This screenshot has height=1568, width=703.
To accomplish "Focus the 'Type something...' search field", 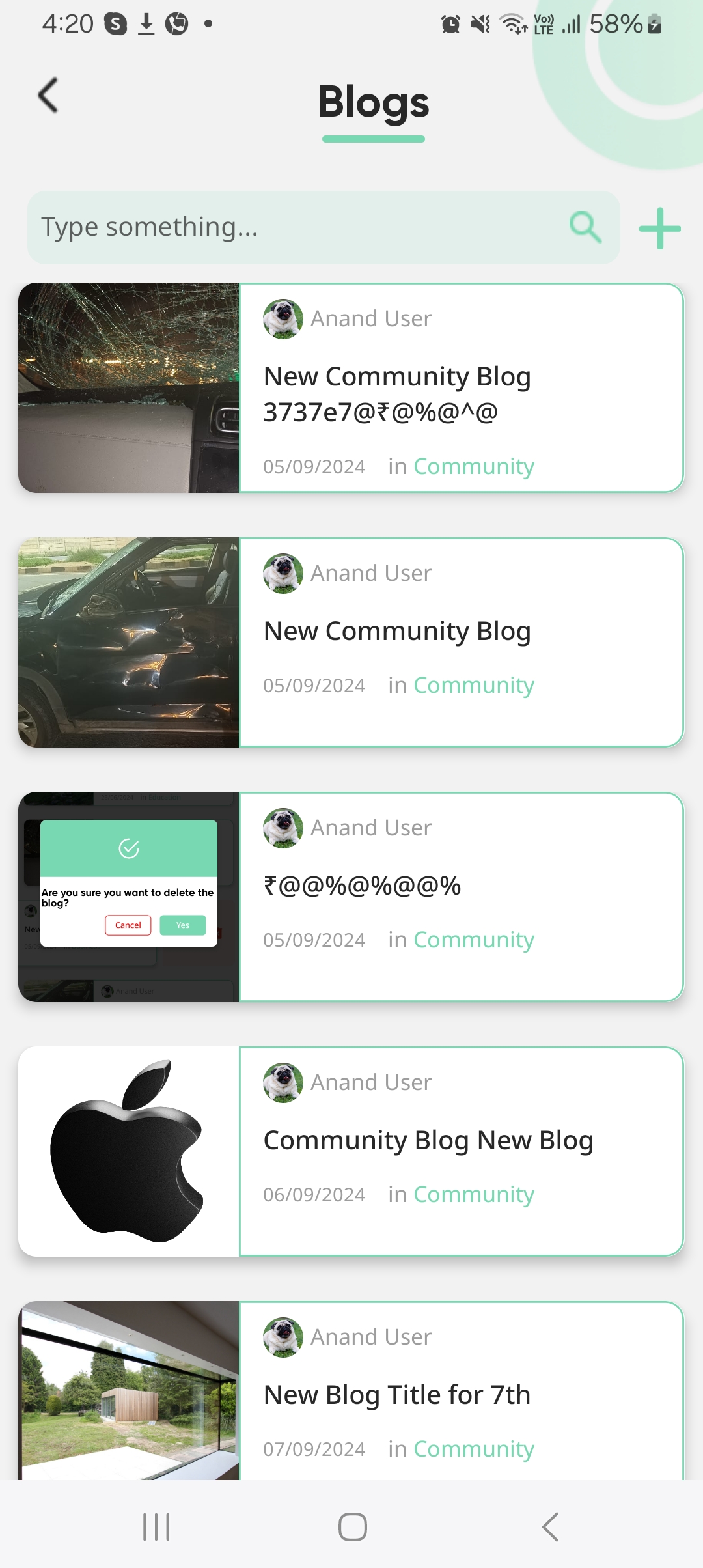I will pos(293,227).
